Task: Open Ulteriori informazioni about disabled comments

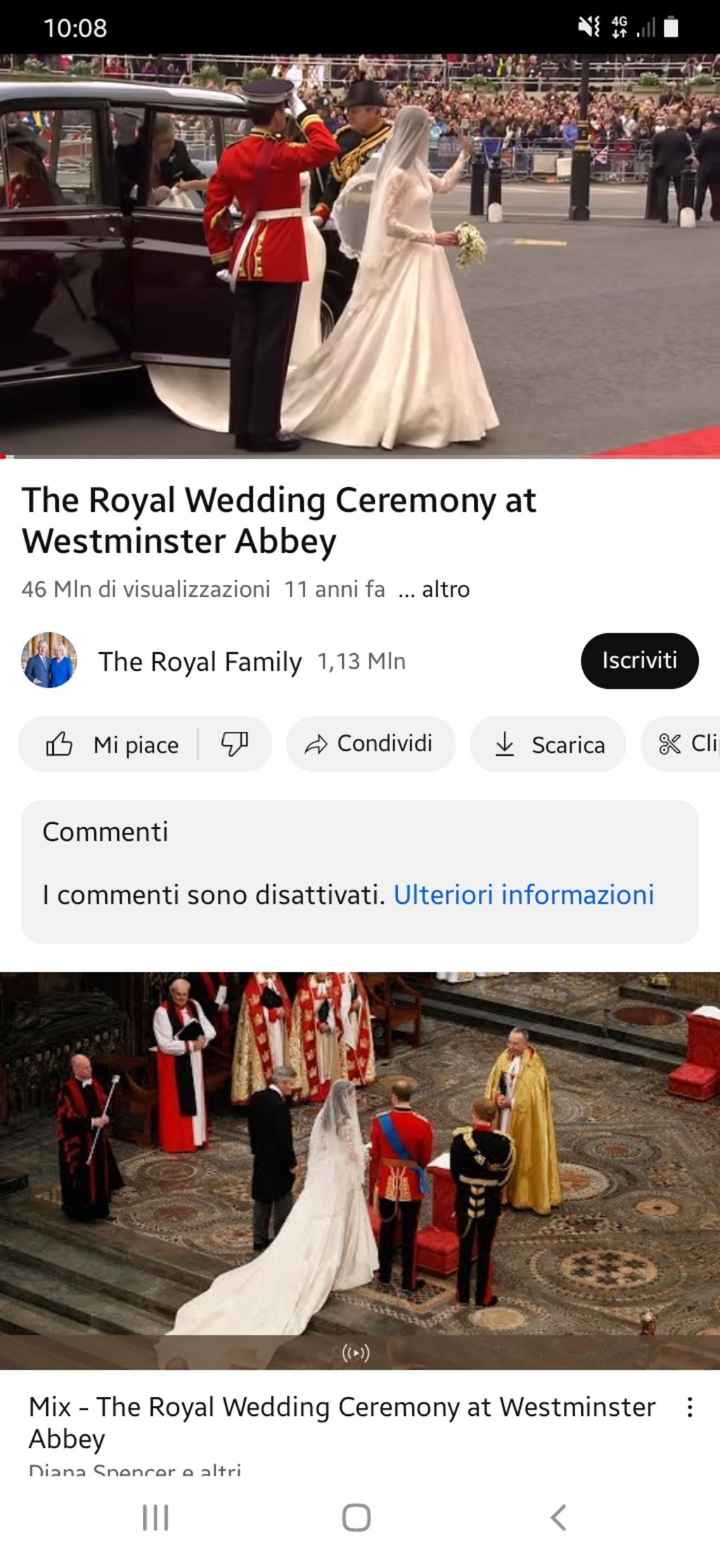Action: (523, 894)
